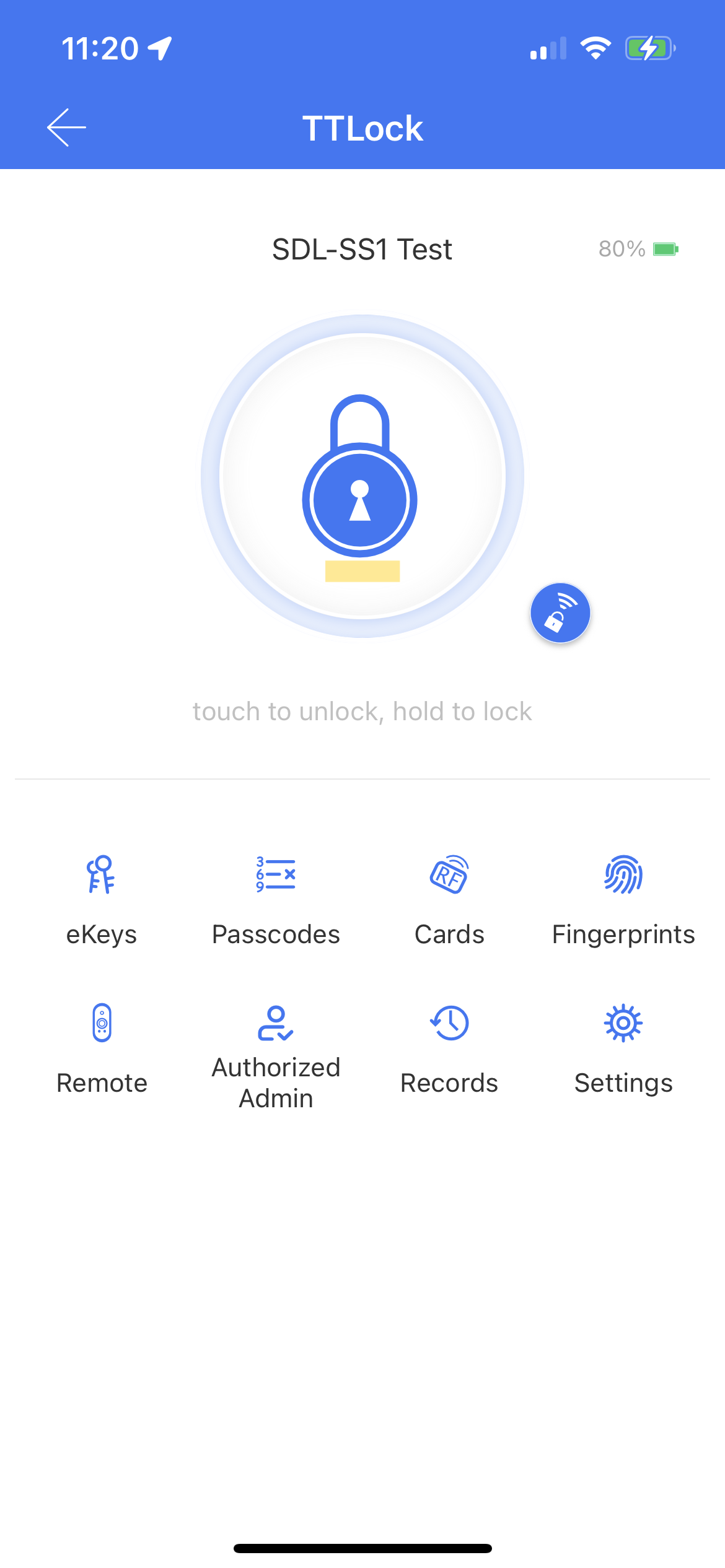Image resolution: width=725 pixels, height=1568 pixels.
Task: Open Remote option
Action: 102,1048
